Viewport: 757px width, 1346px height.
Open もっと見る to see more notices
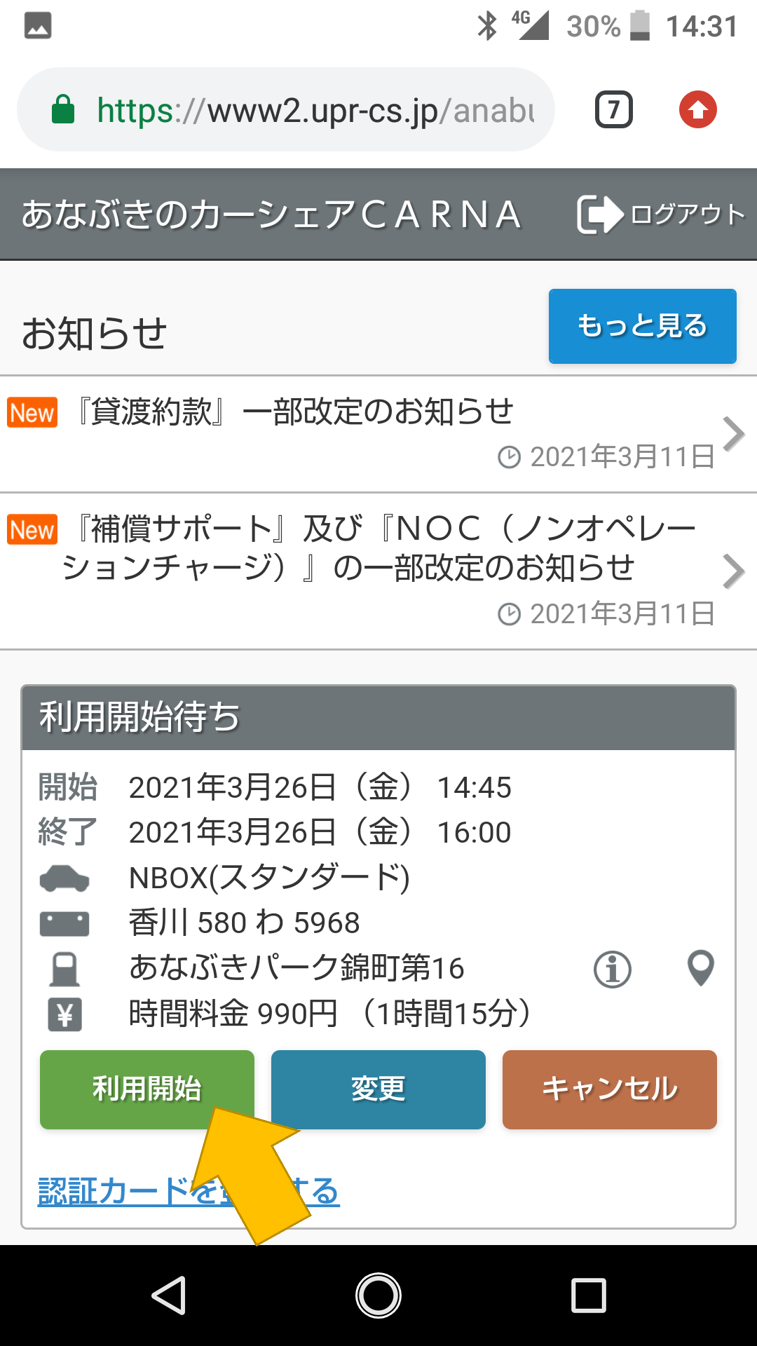tap(642, 326)
